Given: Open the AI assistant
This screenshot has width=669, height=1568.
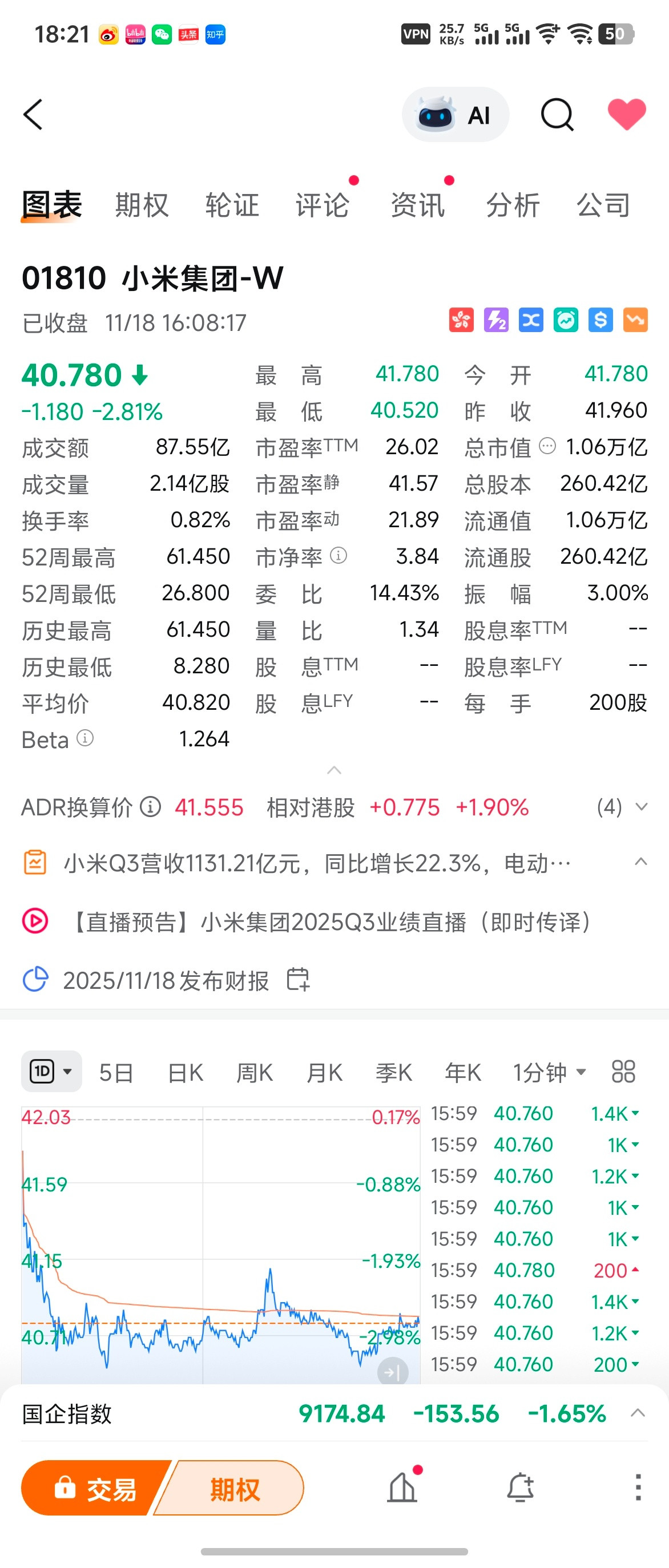Looking at the screenshot, I should (x=456, y=115).
